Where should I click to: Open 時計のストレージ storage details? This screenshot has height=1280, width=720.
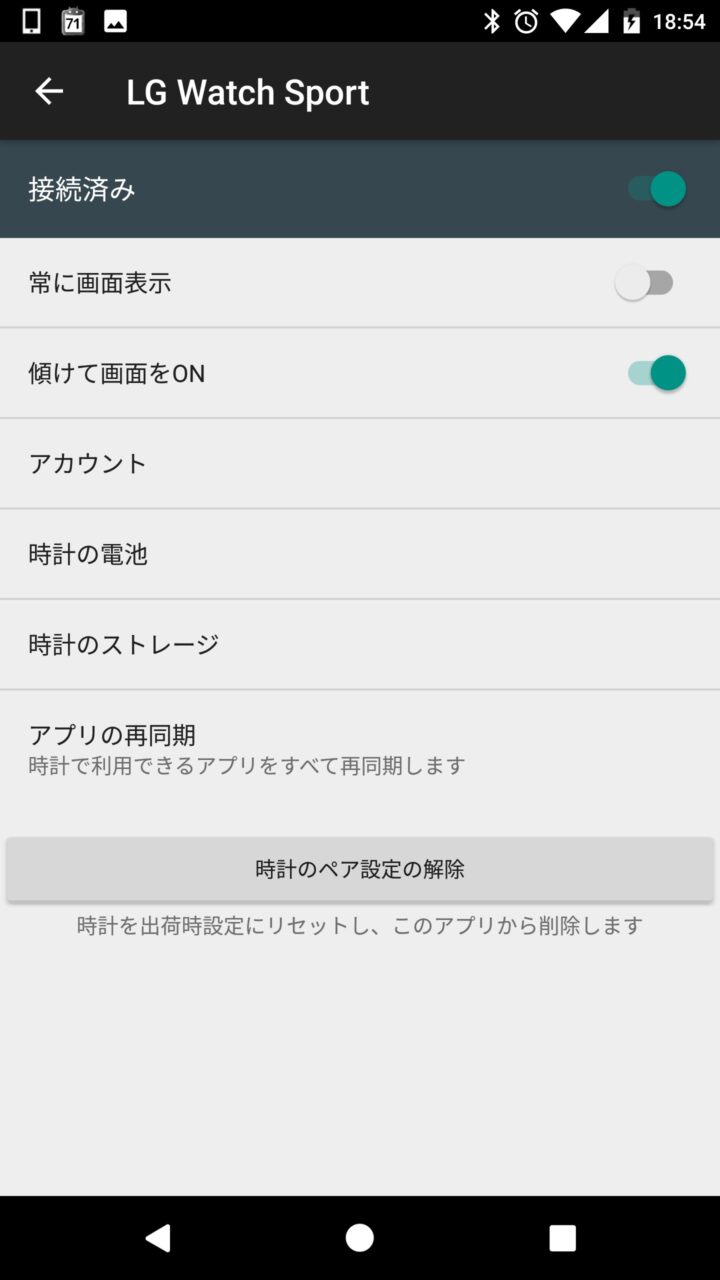tap(360, 645)
